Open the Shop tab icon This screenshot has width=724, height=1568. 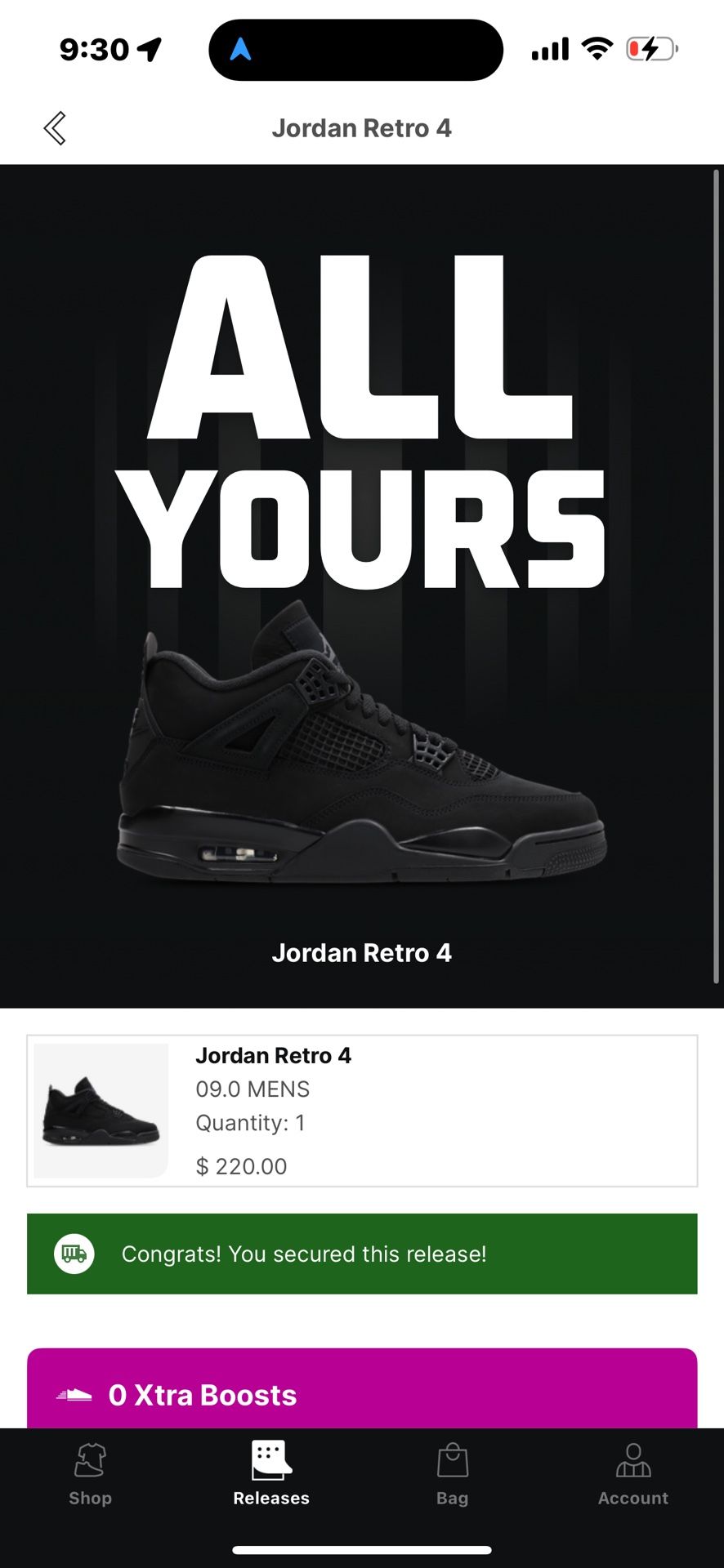coord(90,1462)
